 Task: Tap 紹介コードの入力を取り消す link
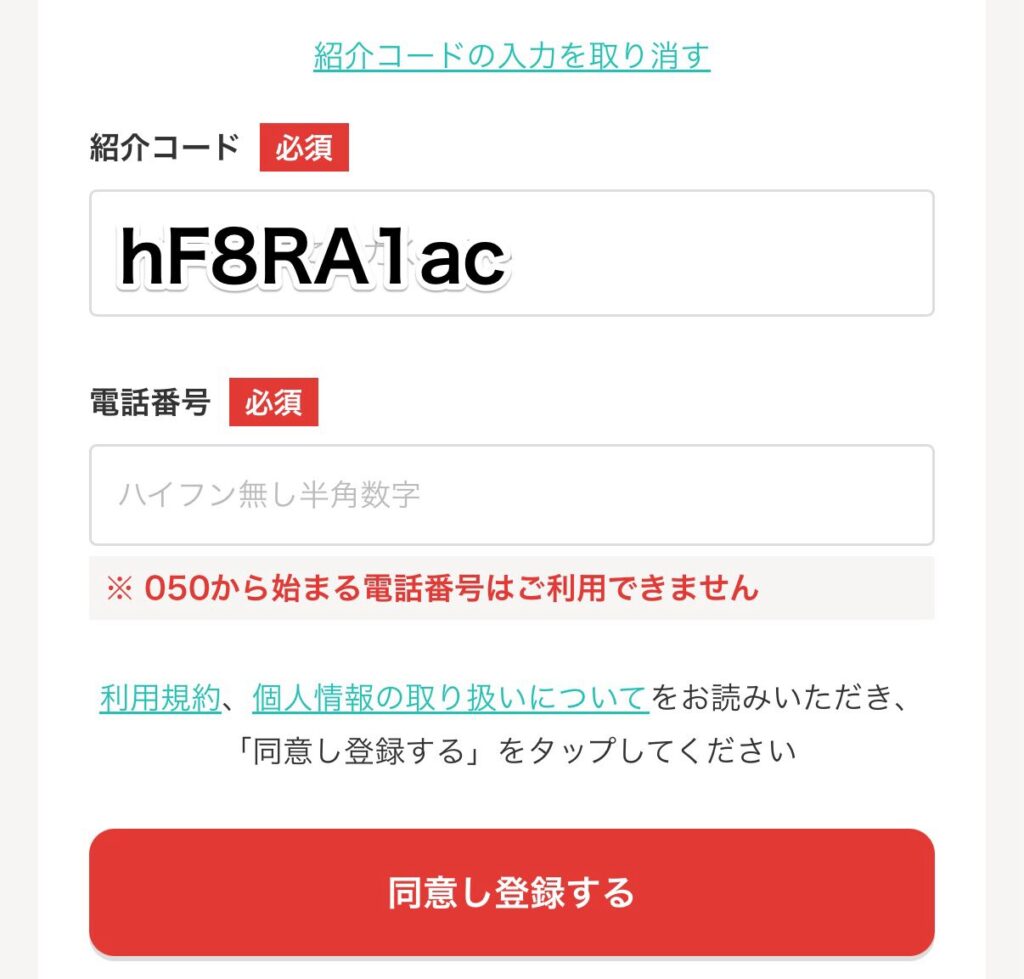click(x=511, y=55)
